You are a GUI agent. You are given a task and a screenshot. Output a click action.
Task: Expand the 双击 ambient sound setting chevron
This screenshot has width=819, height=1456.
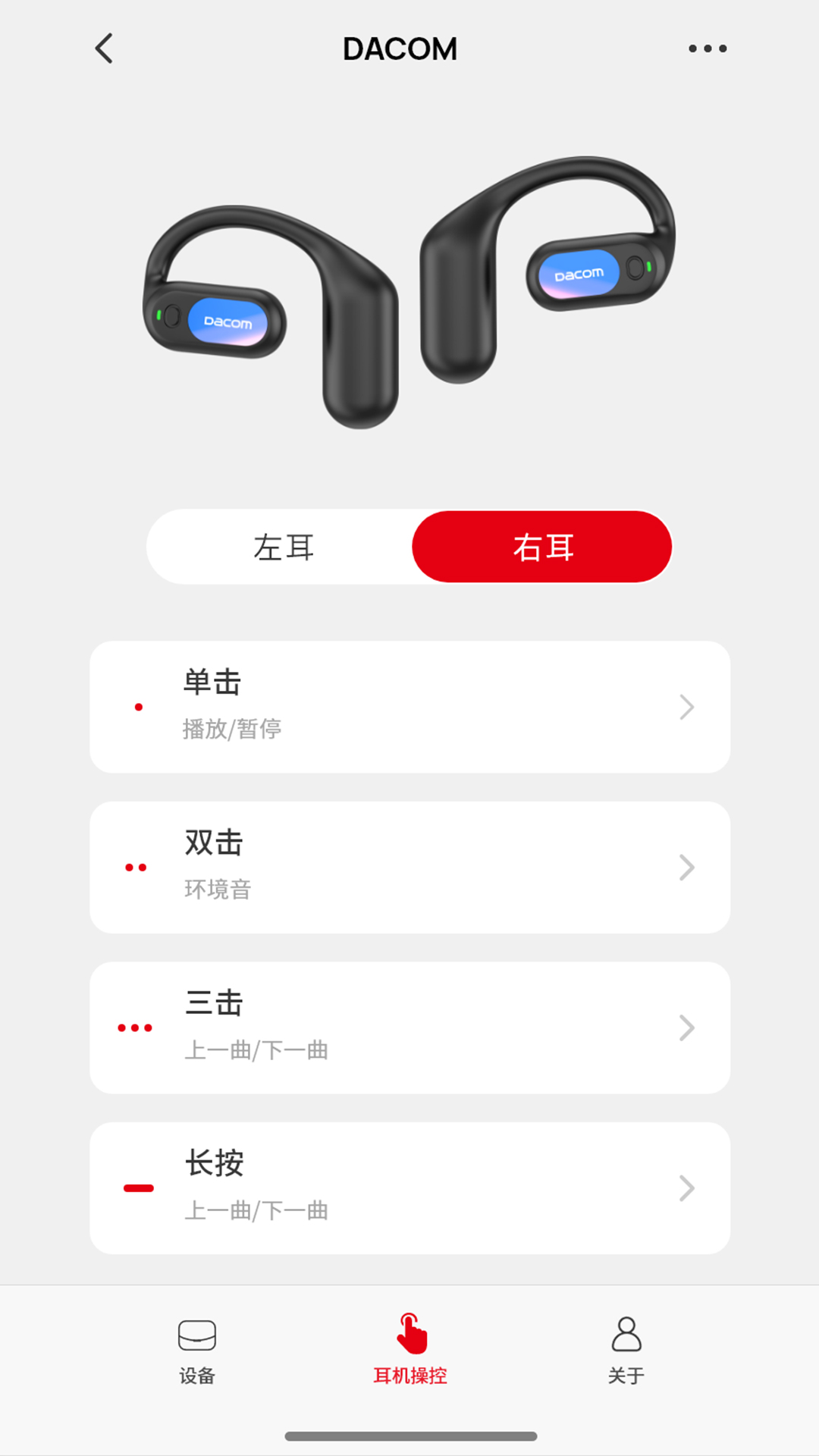[685, 868]
